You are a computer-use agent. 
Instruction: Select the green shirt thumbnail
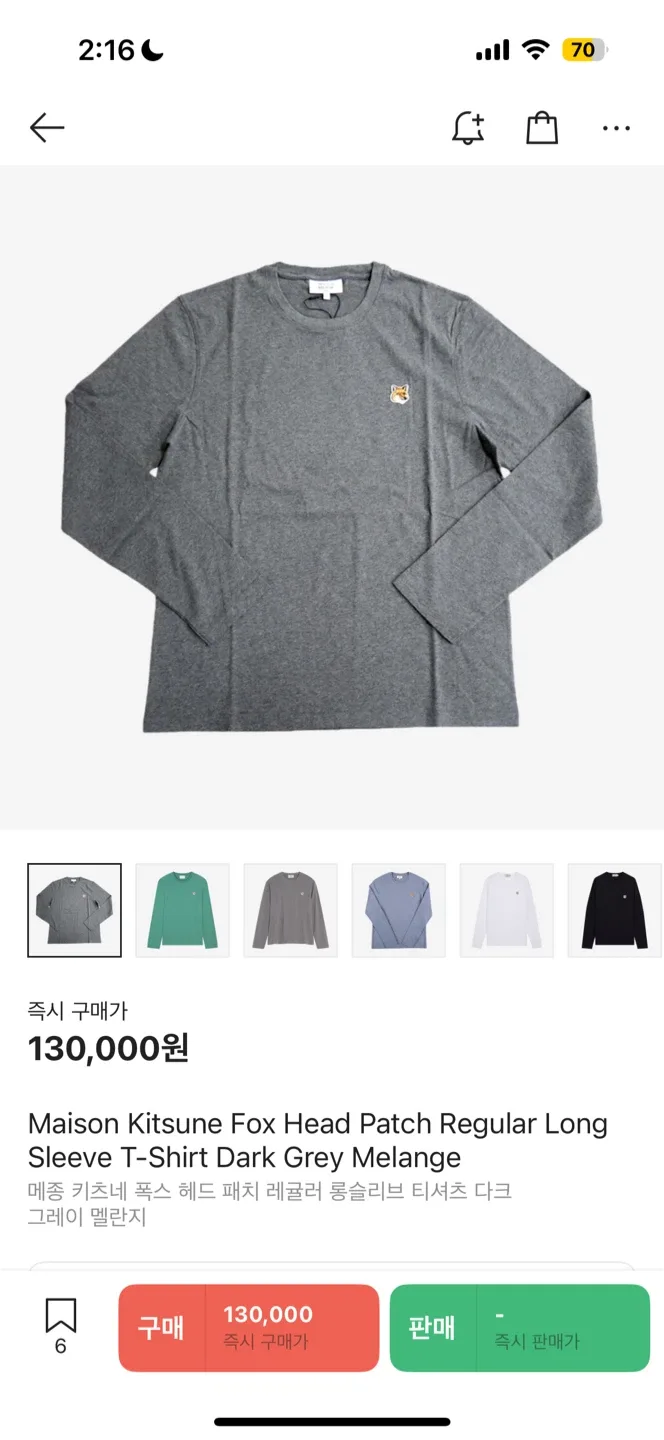pos(182,910)
